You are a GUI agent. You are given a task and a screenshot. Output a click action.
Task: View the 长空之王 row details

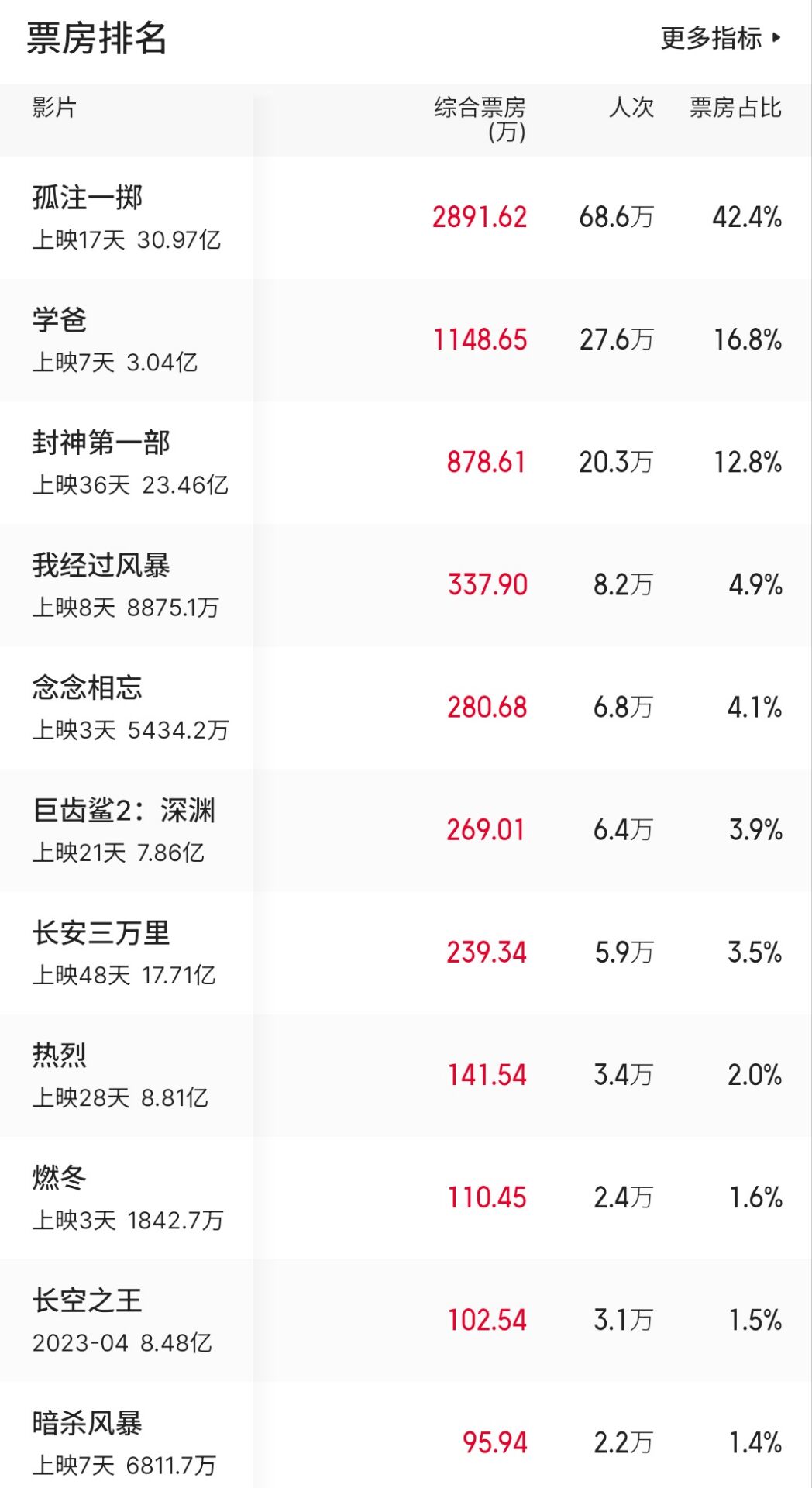pyautogui.click(x=406, y=1320)
